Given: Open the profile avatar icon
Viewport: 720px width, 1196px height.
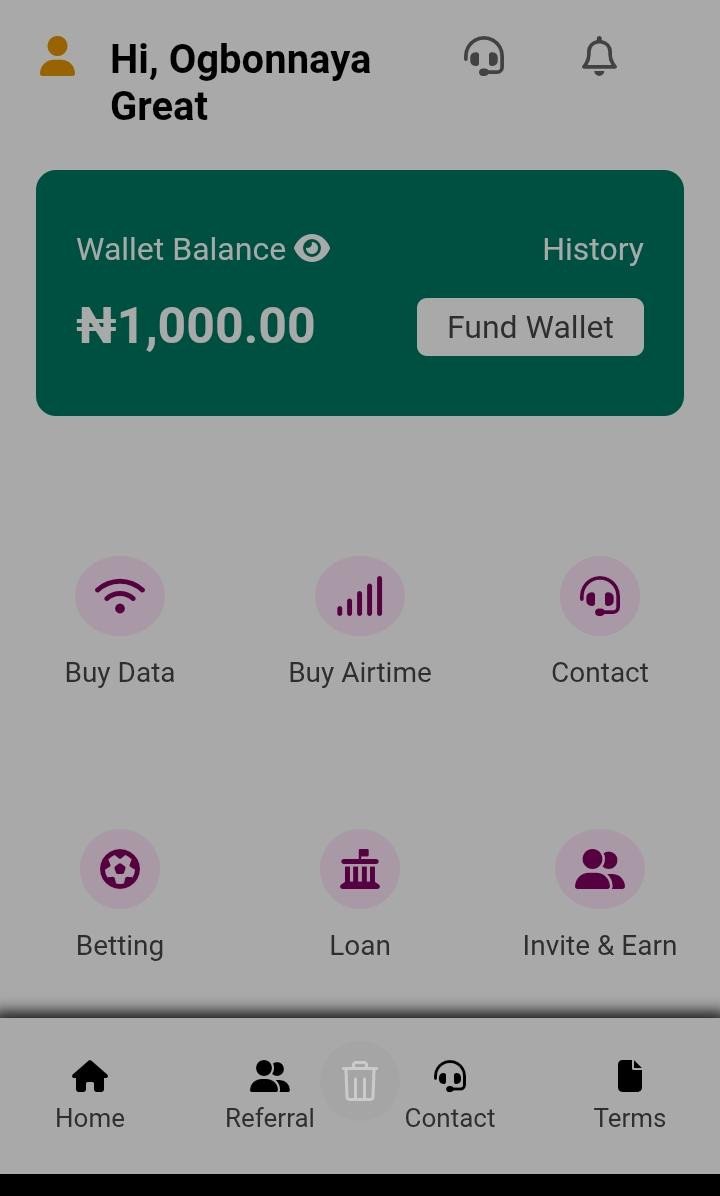Looking at the screenshot, I should click(x=58, y=57).
